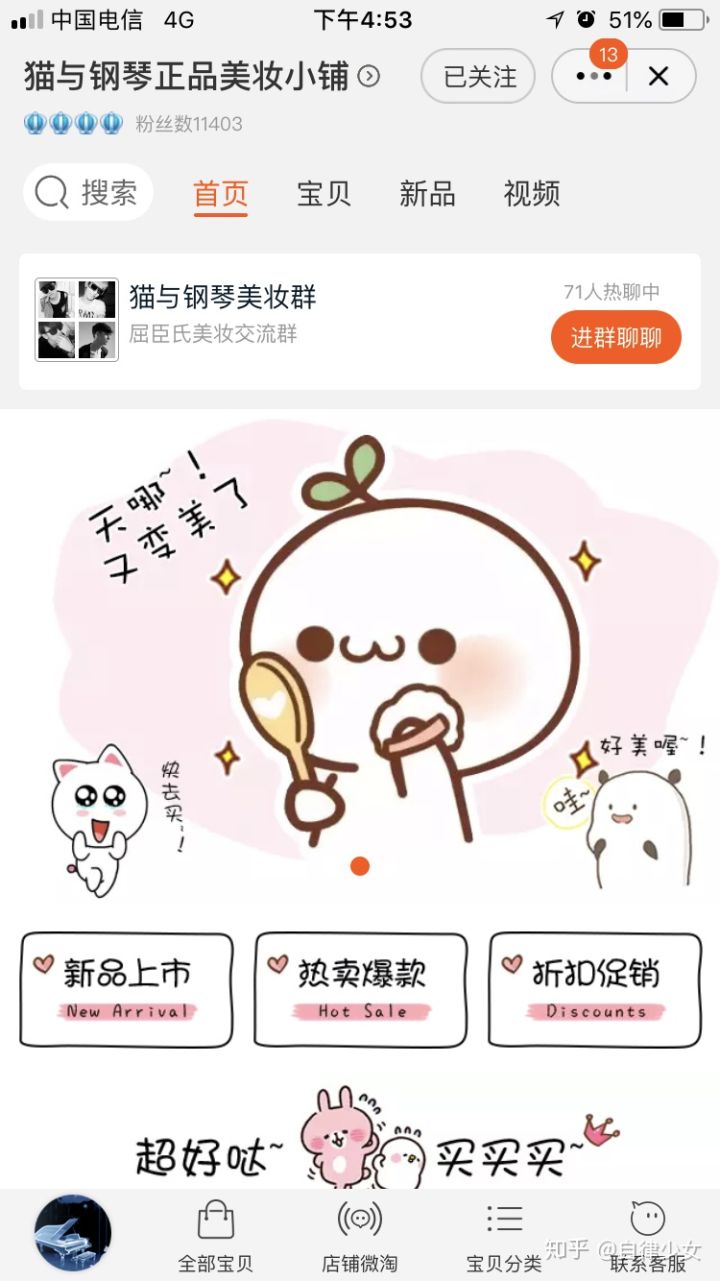The width and height of the screenshot is (720, 1281).
Task: Open 全部宝贝 in the bottom bar
Action: pyautogui.click(x=215, y=1236)
